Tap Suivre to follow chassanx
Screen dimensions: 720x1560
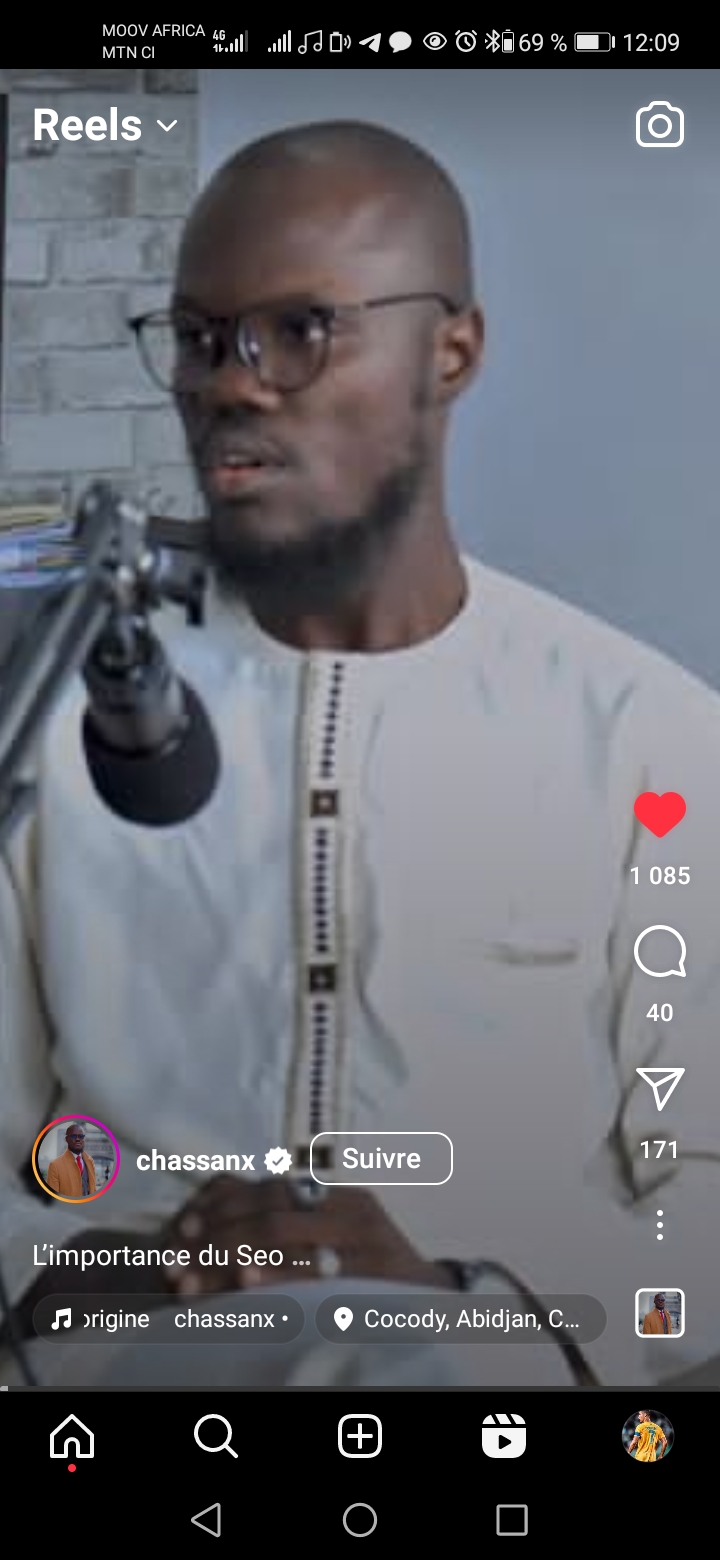coord(381,1159)
